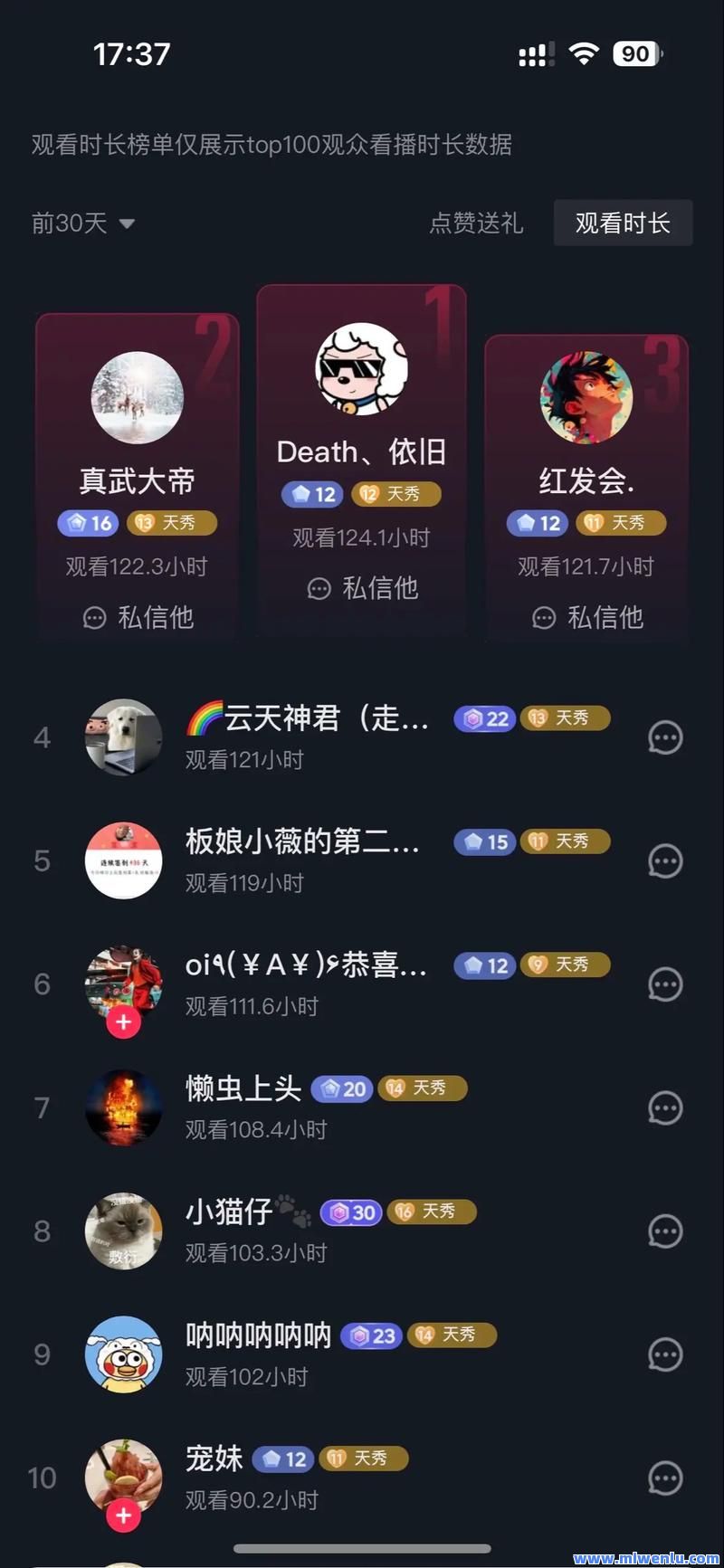Tap the 14 天秀 badge beside 懒虫上头
The image size is (724, 1568).
click(424, 1088)
